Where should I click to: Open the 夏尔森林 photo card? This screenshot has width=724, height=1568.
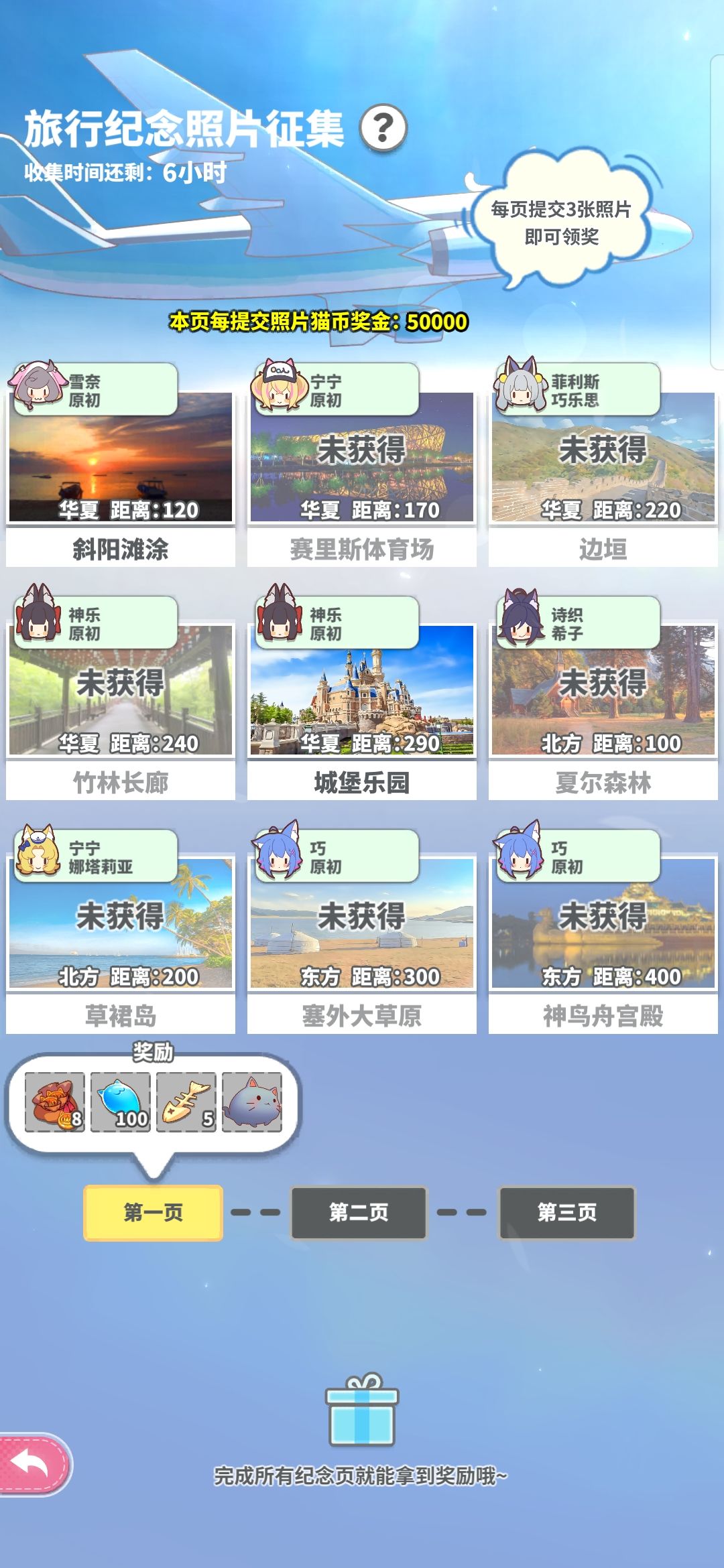pos(603,697)
